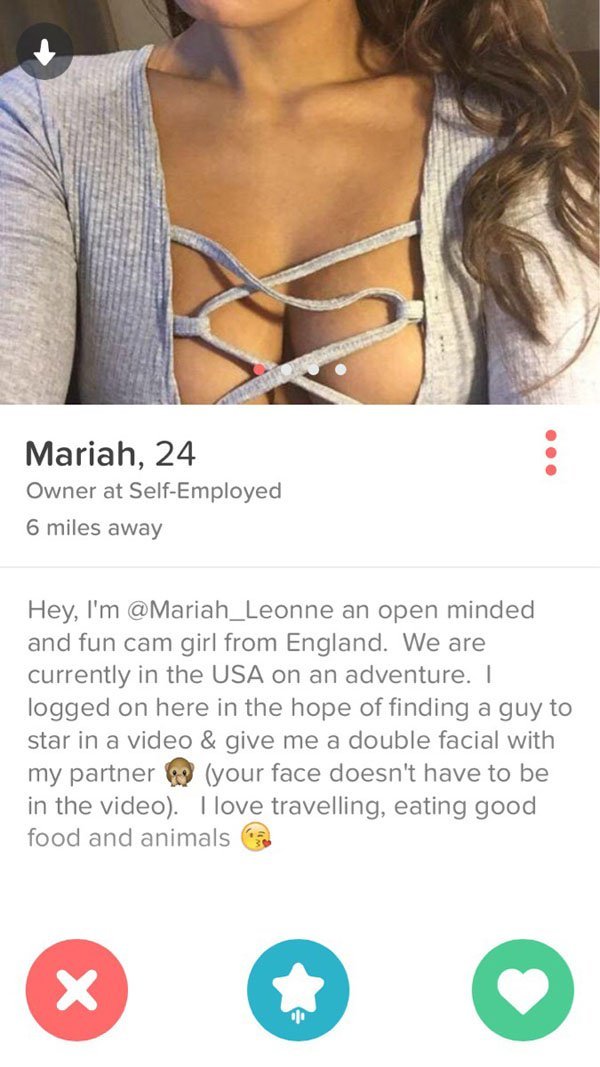Viewport: 600px width, 1067px height.
Task: Tap the photo page indicator dots
Action: tap(300, 369)
